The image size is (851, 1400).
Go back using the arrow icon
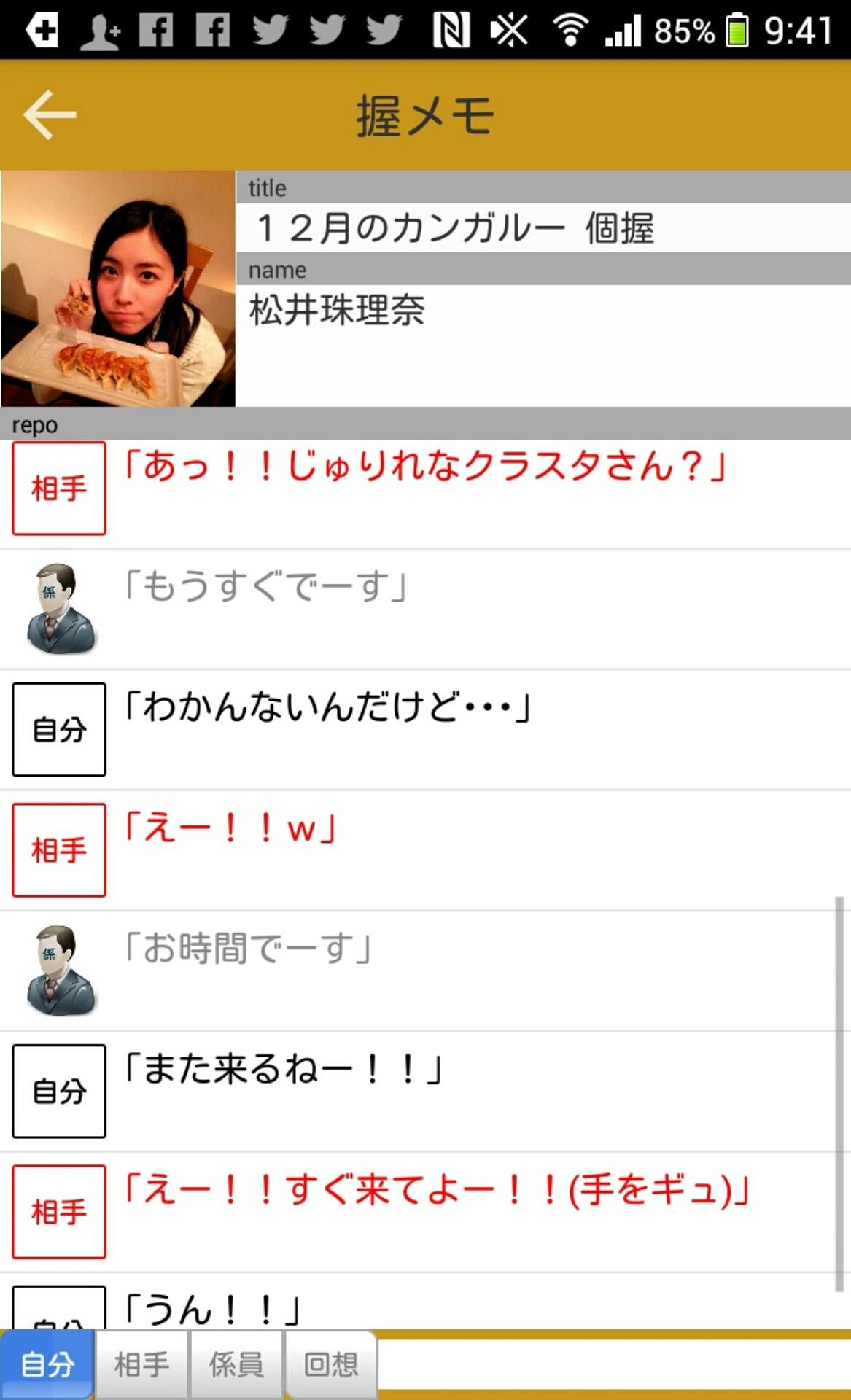(x=50, y=114)
